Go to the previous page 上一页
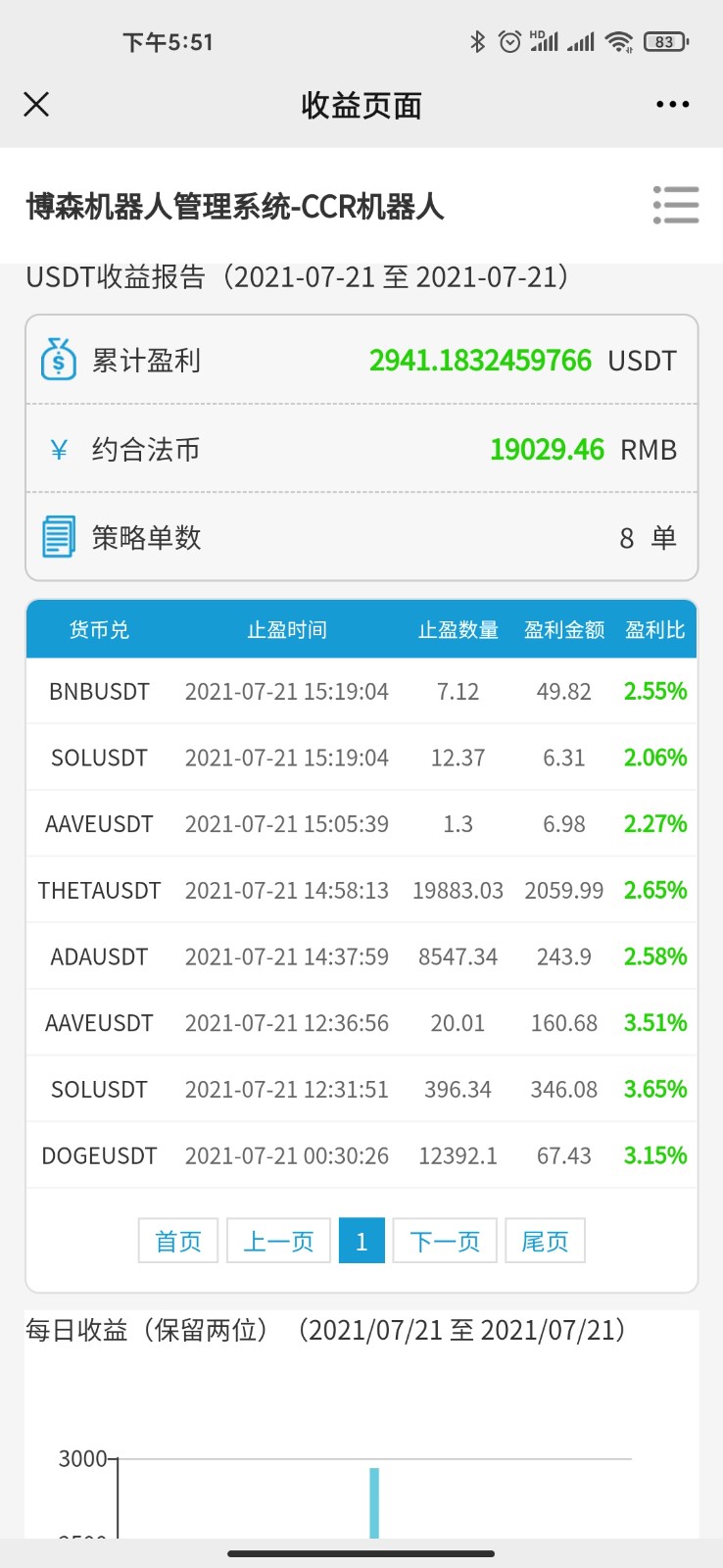The height and width of the screenshot is (1568, 723). pos(278,1241)
